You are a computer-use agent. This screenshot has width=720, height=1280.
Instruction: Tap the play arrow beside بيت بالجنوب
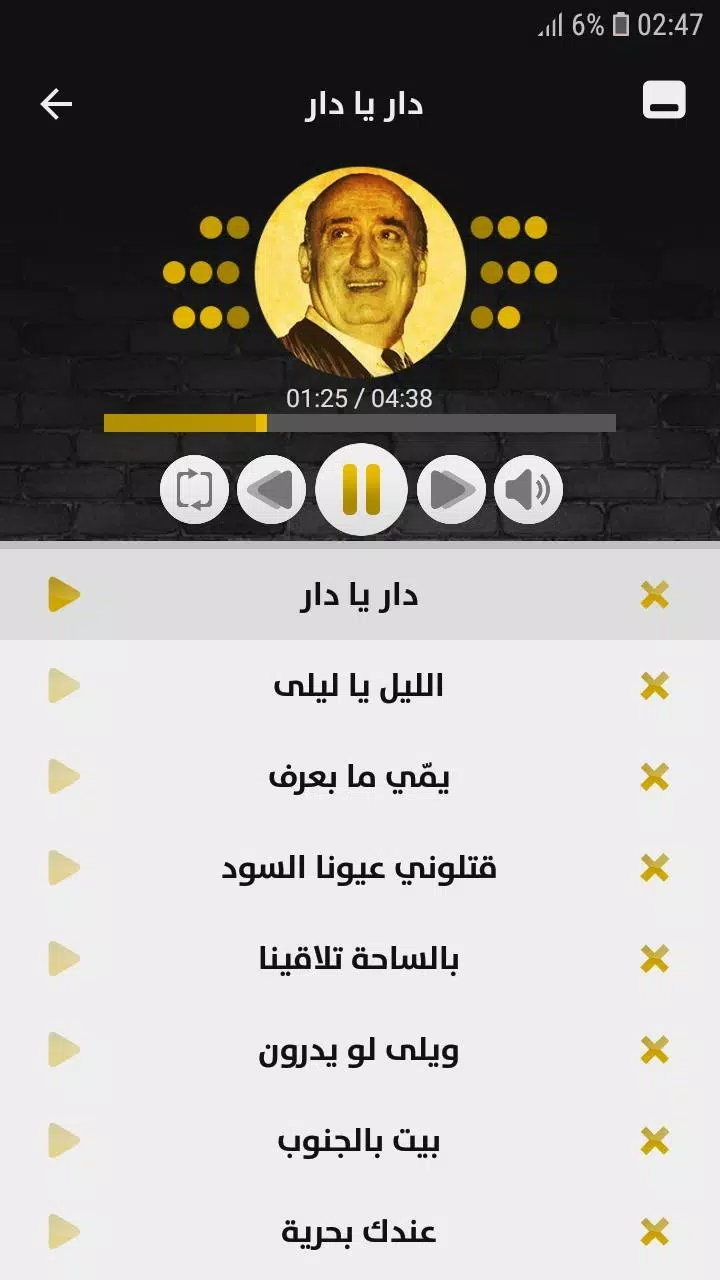[64, 1141]
